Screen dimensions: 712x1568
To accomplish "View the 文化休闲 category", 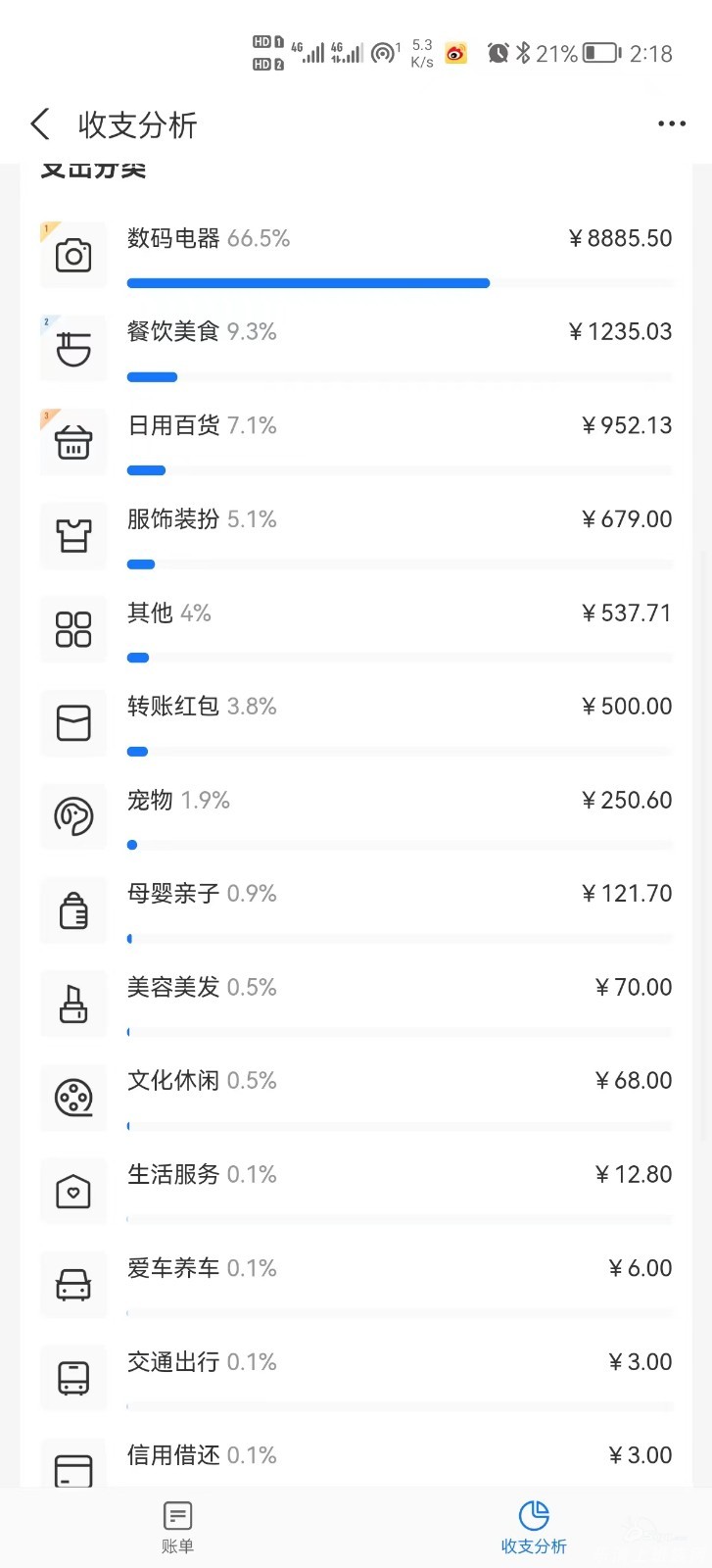I will coord(356,1098).
